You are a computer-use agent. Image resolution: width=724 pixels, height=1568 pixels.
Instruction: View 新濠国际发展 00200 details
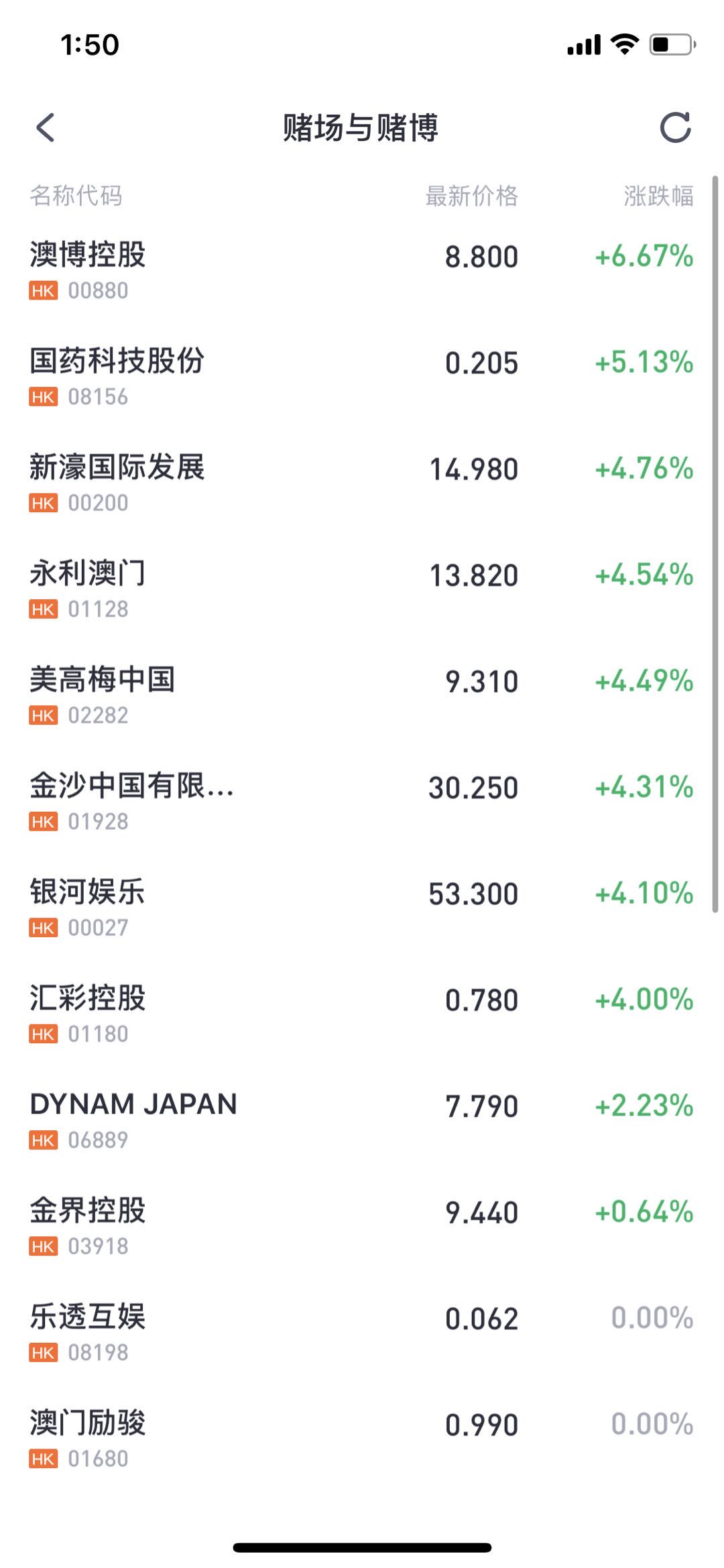coord(362,483)
